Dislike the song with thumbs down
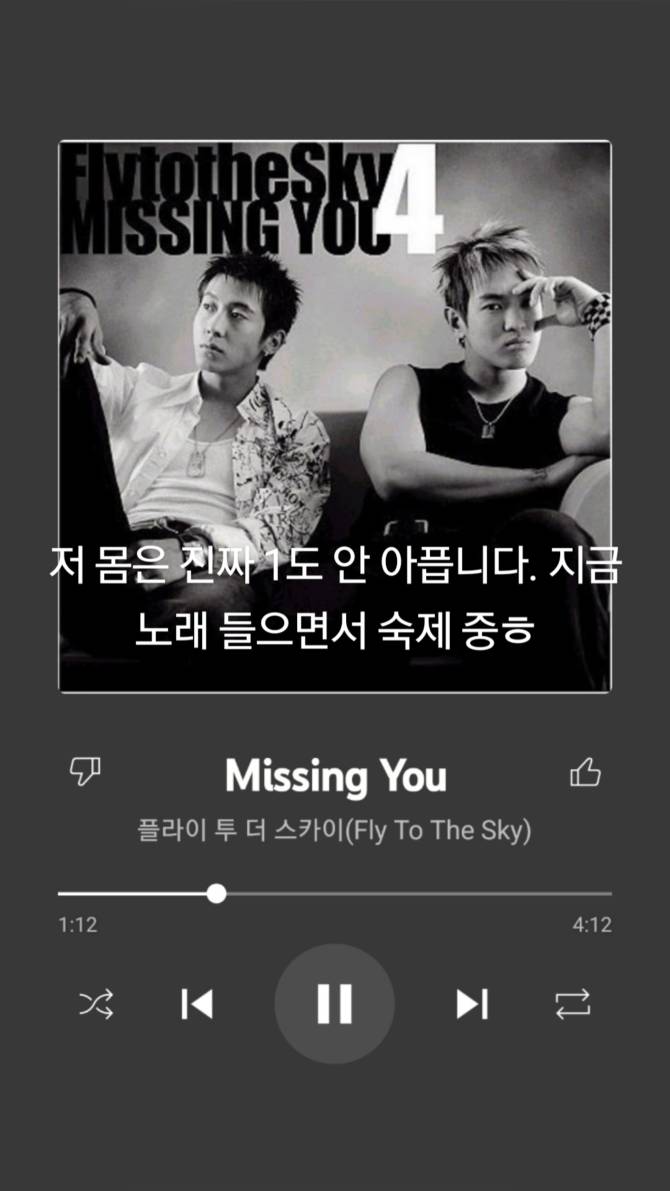 pyautogui.click(x=85, y=772)
